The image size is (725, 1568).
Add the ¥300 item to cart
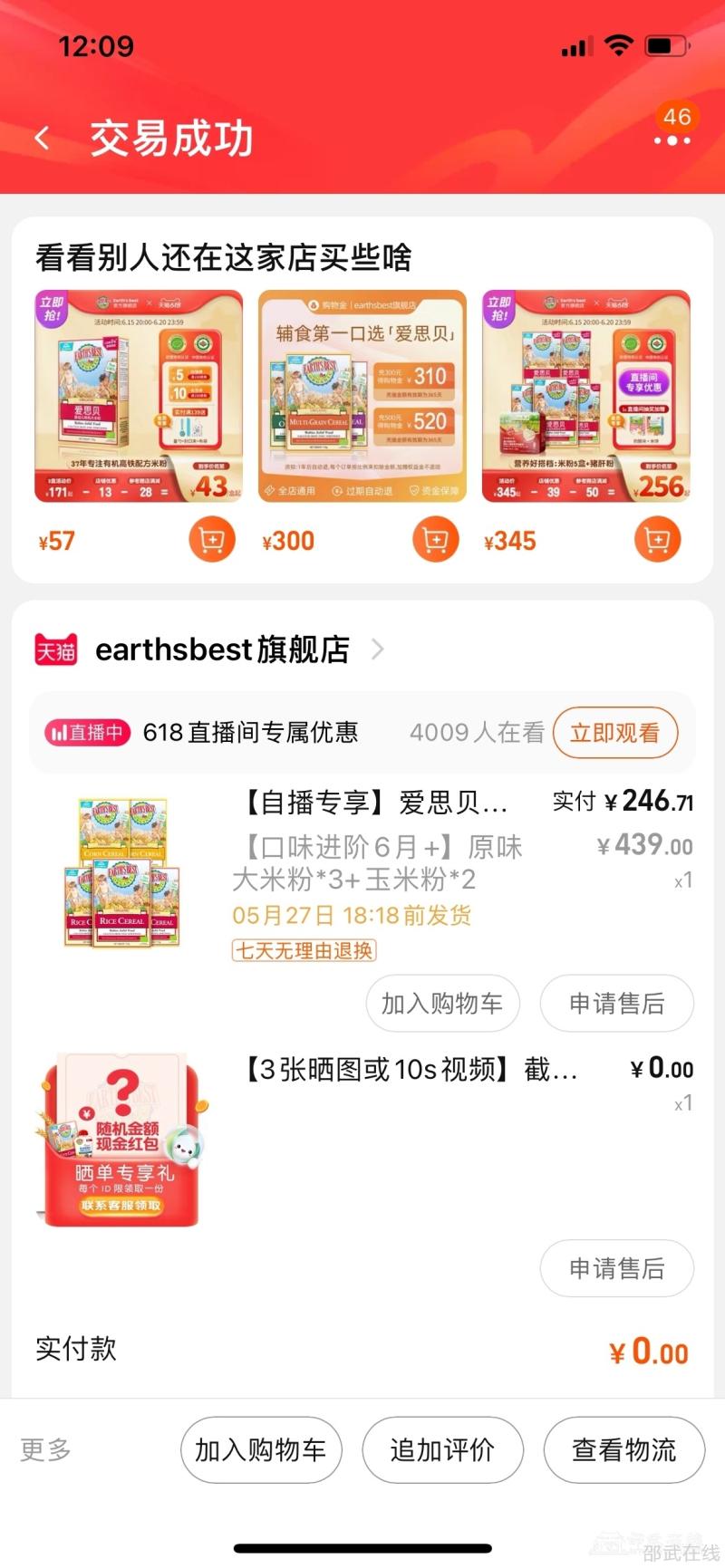pos(436,541)
